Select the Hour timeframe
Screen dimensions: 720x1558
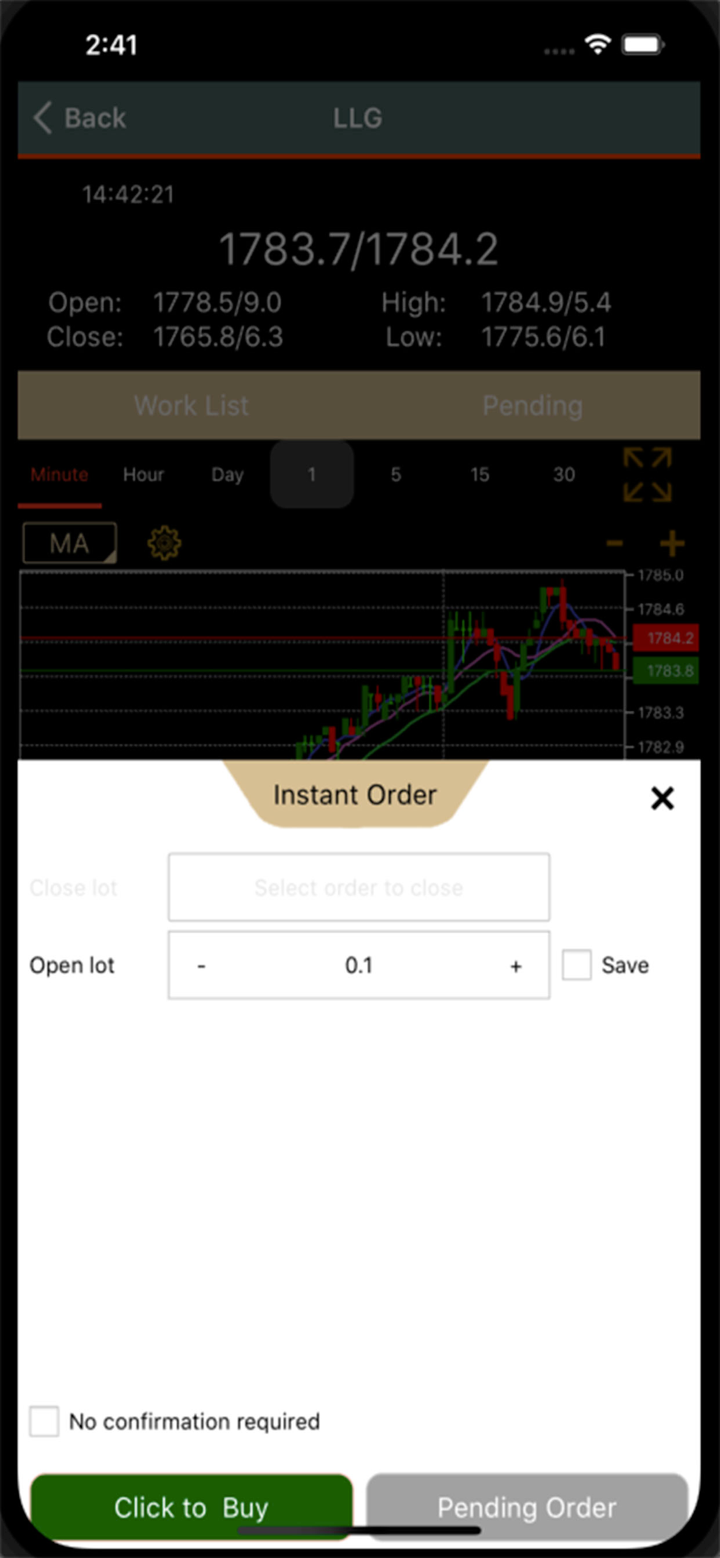pos(143,475)
